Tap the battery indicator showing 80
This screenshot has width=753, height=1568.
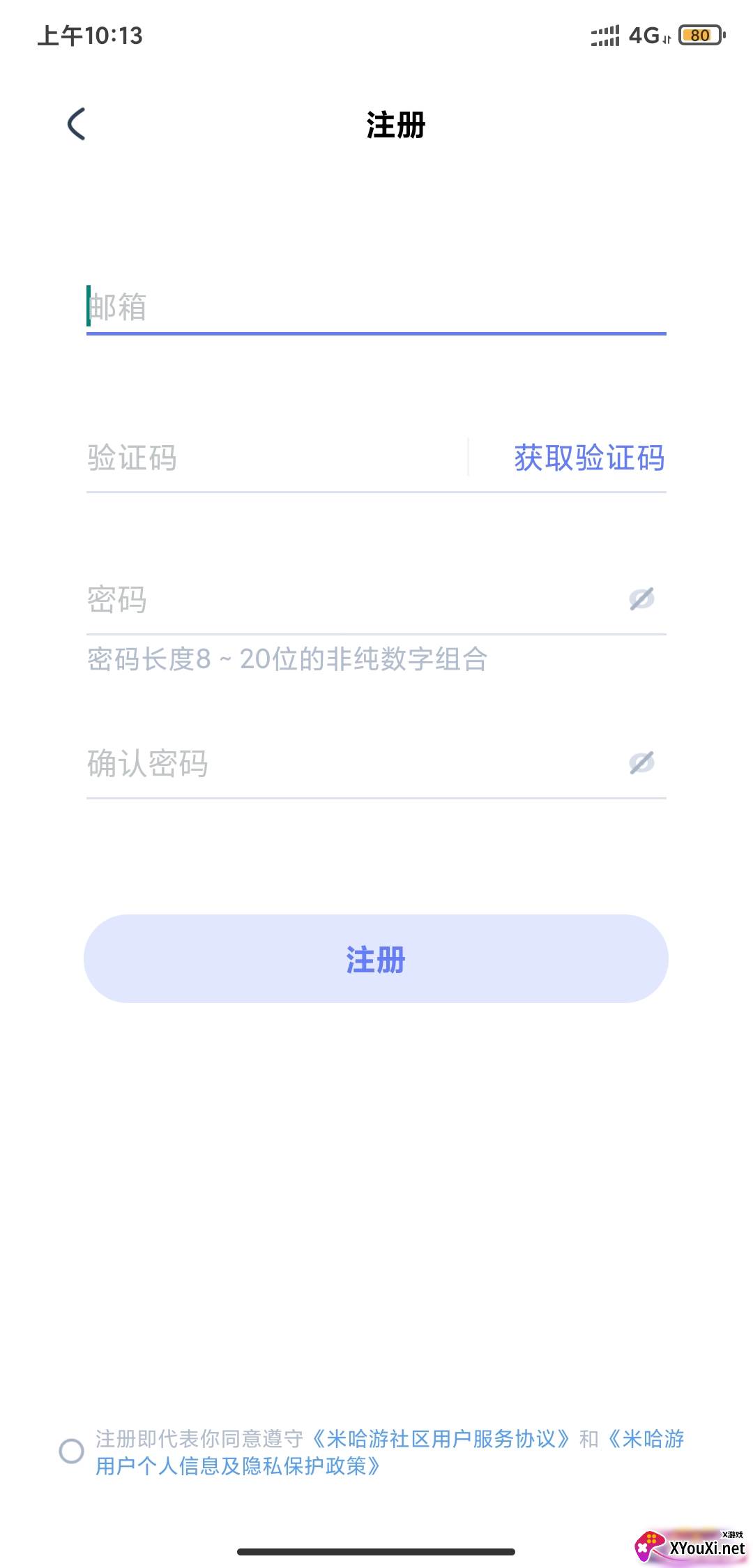pyautogui.click(x=701, y=35)
